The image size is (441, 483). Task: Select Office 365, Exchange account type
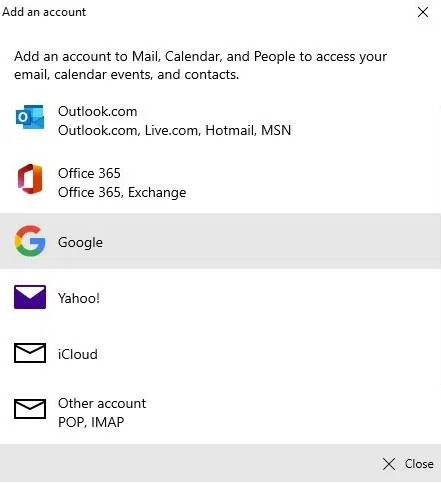coord(220,182)
